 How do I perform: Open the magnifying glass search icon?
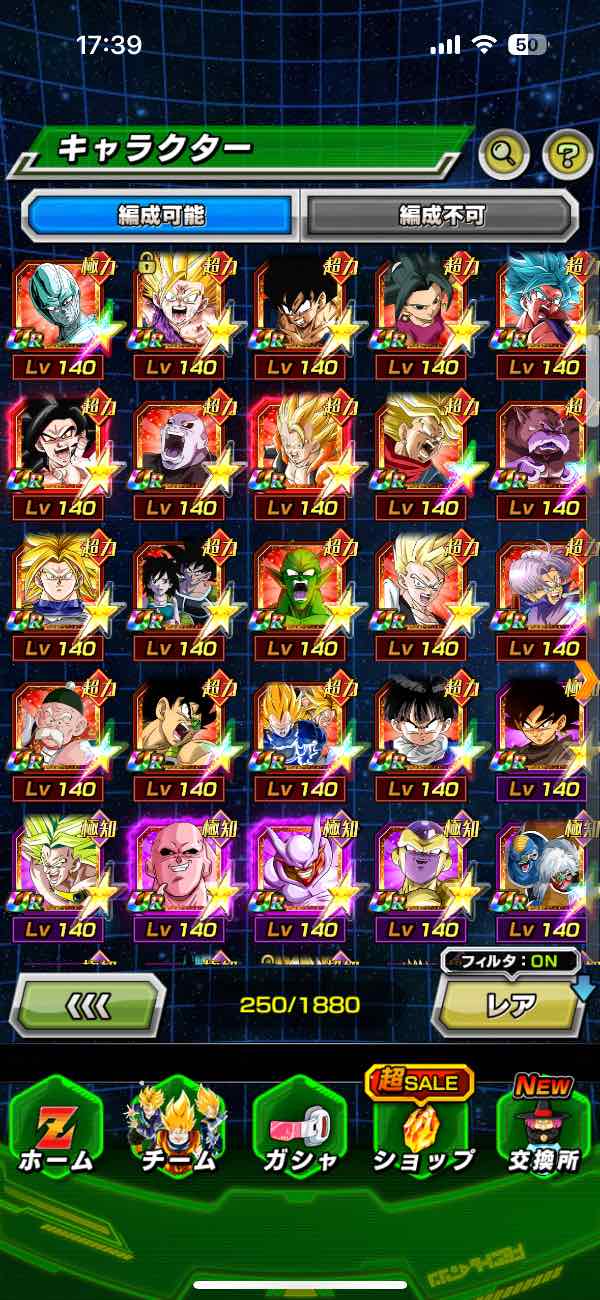pyautogui.click(x=504, y=153)
